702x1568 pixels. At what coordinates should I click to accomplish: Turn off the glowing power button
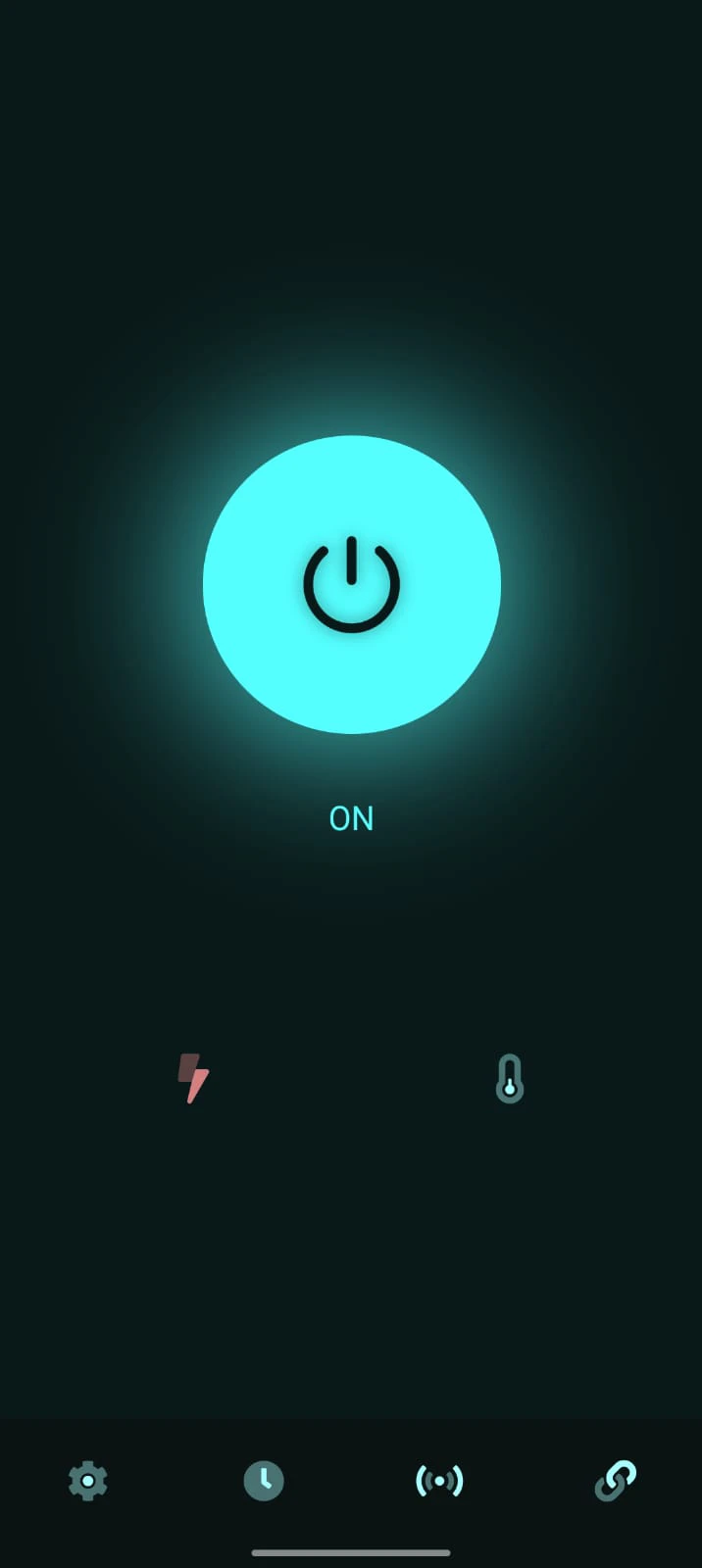click(x=351, y=584)
